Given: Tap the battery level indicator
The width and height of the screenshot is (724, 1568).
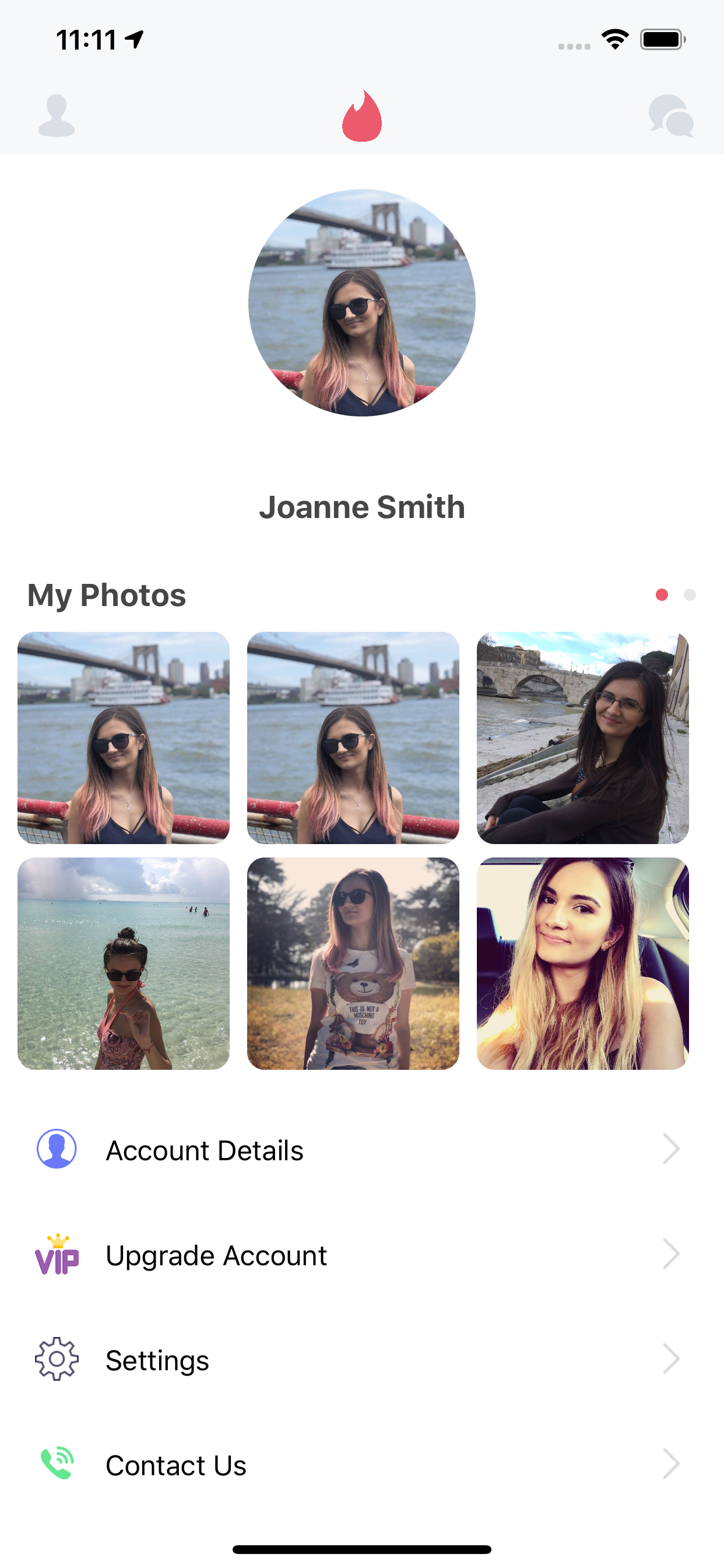Looking at the screenshot, I should [x=660, y=38].
